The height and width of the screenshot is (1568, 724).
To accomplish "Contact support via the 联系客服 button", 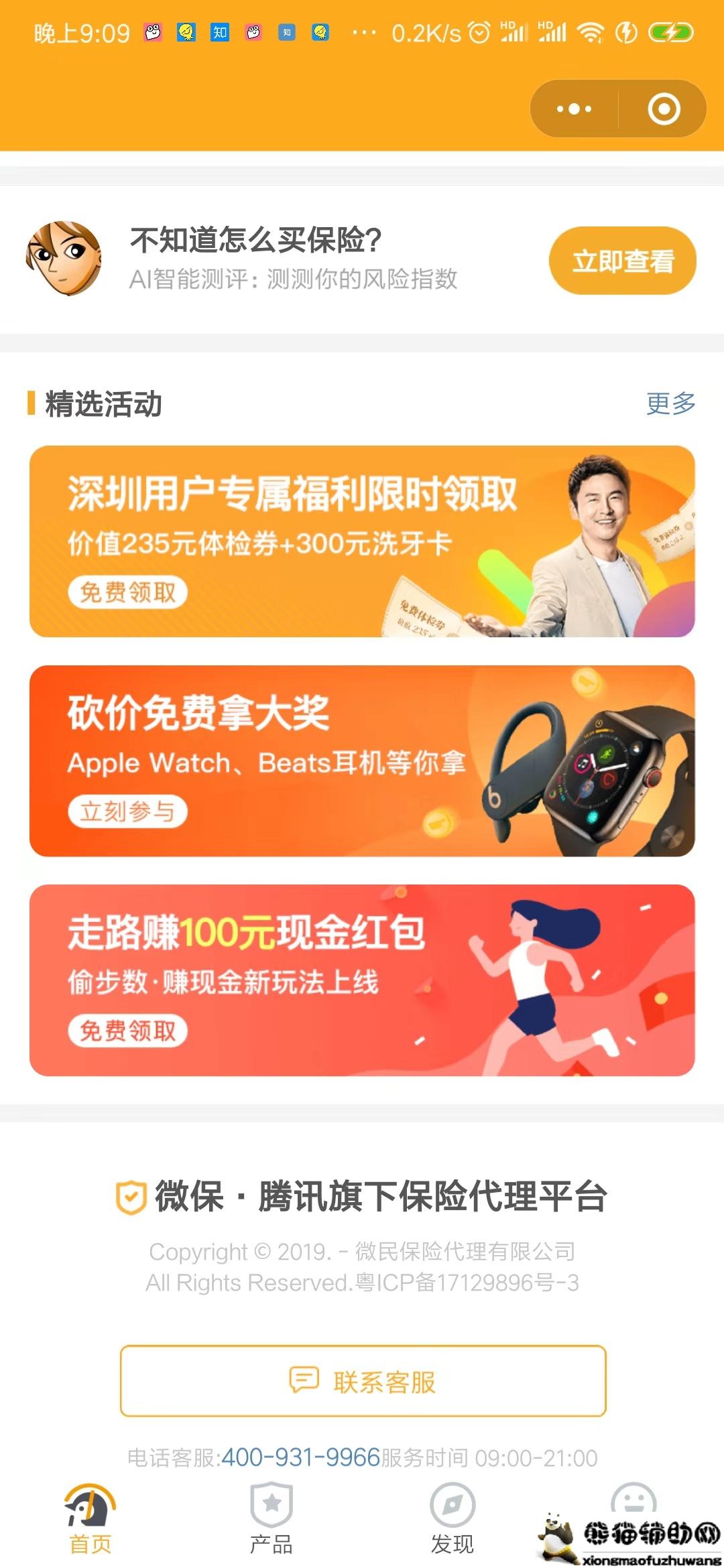I will tap(363, 1381).
